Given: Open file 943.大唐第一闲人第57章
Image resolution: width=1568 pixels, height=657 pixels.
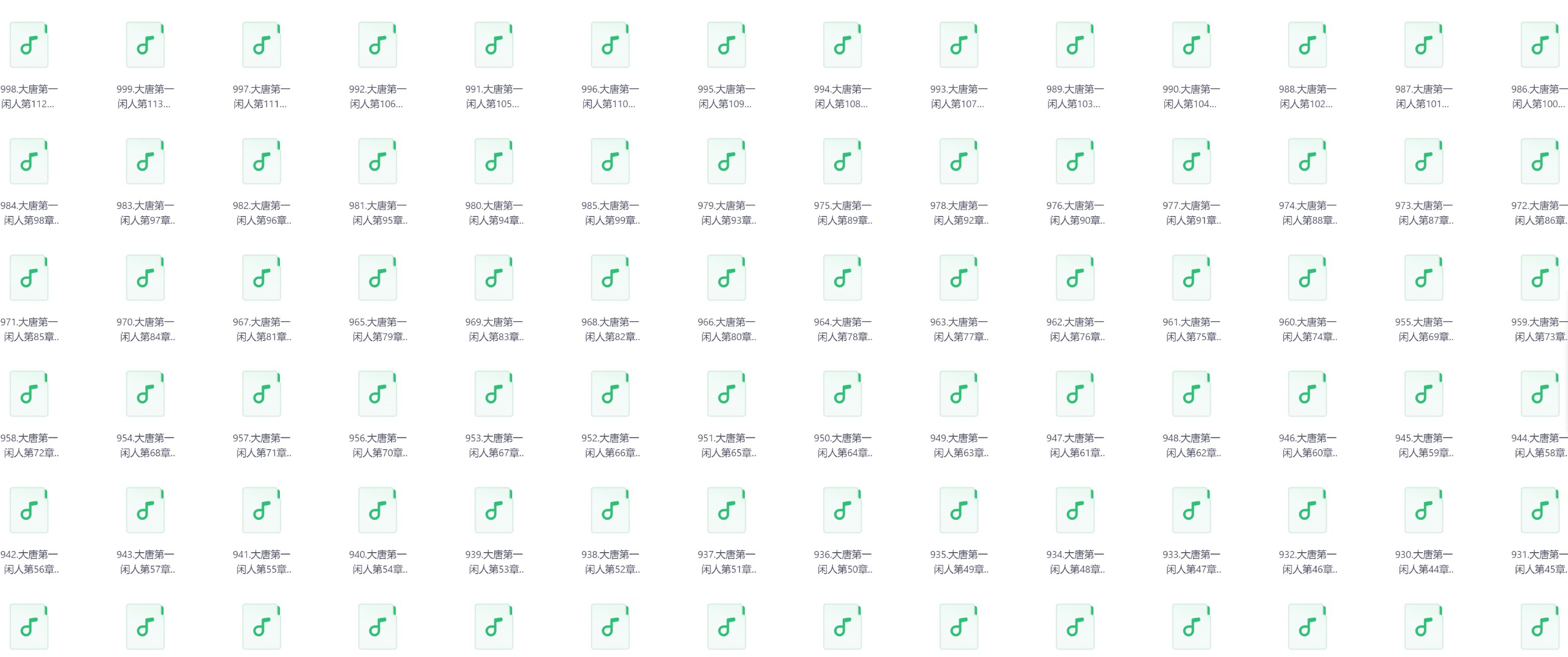Looking at the screenshot, I should tap(145, 511).
